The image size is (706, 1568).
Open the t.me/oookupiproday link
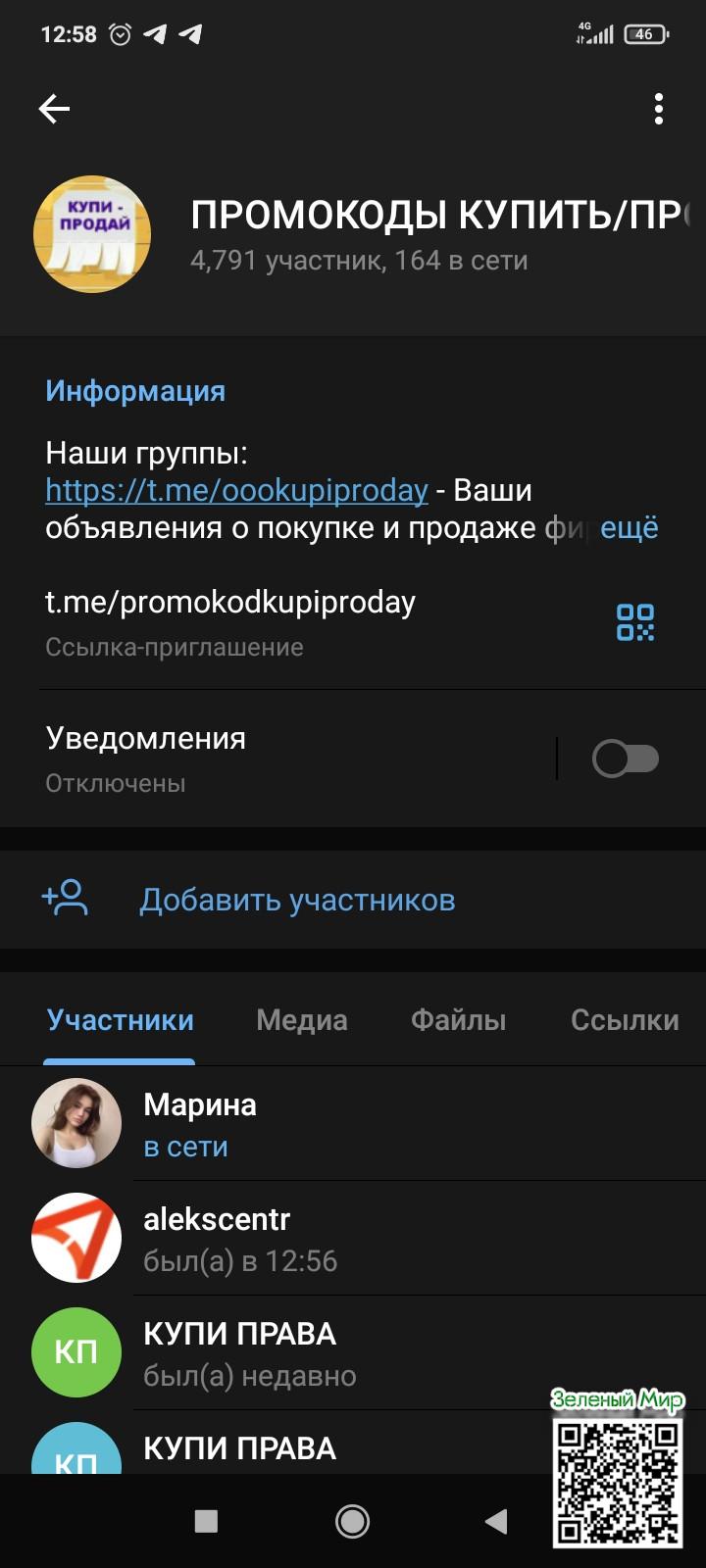coord(236,490)
